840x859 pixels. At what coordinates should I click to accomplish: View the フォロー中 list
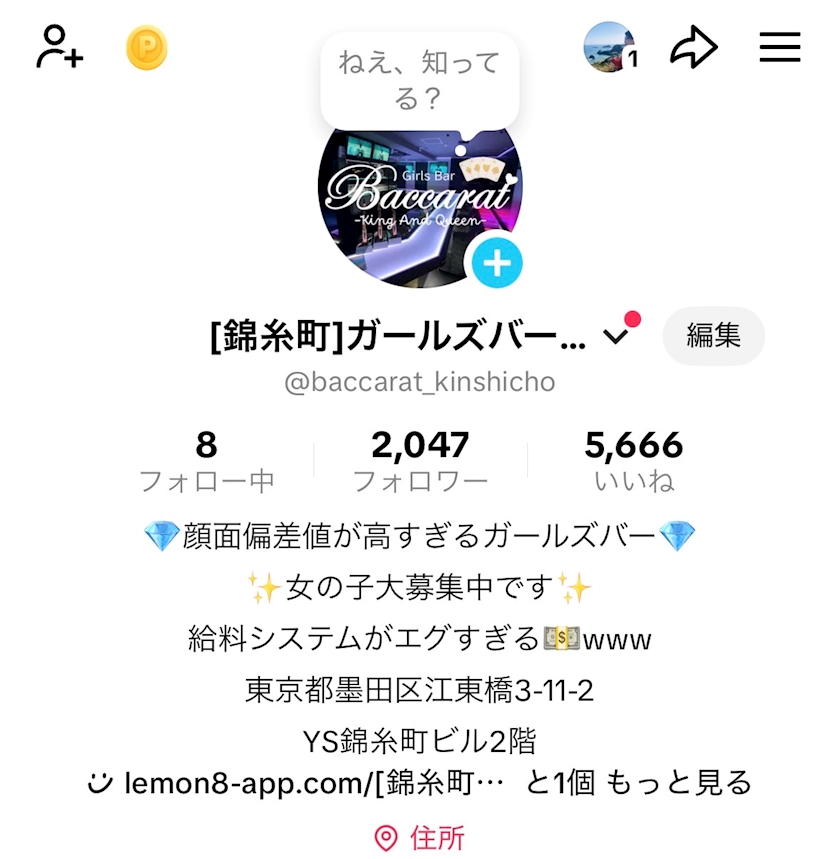(206, 461)
